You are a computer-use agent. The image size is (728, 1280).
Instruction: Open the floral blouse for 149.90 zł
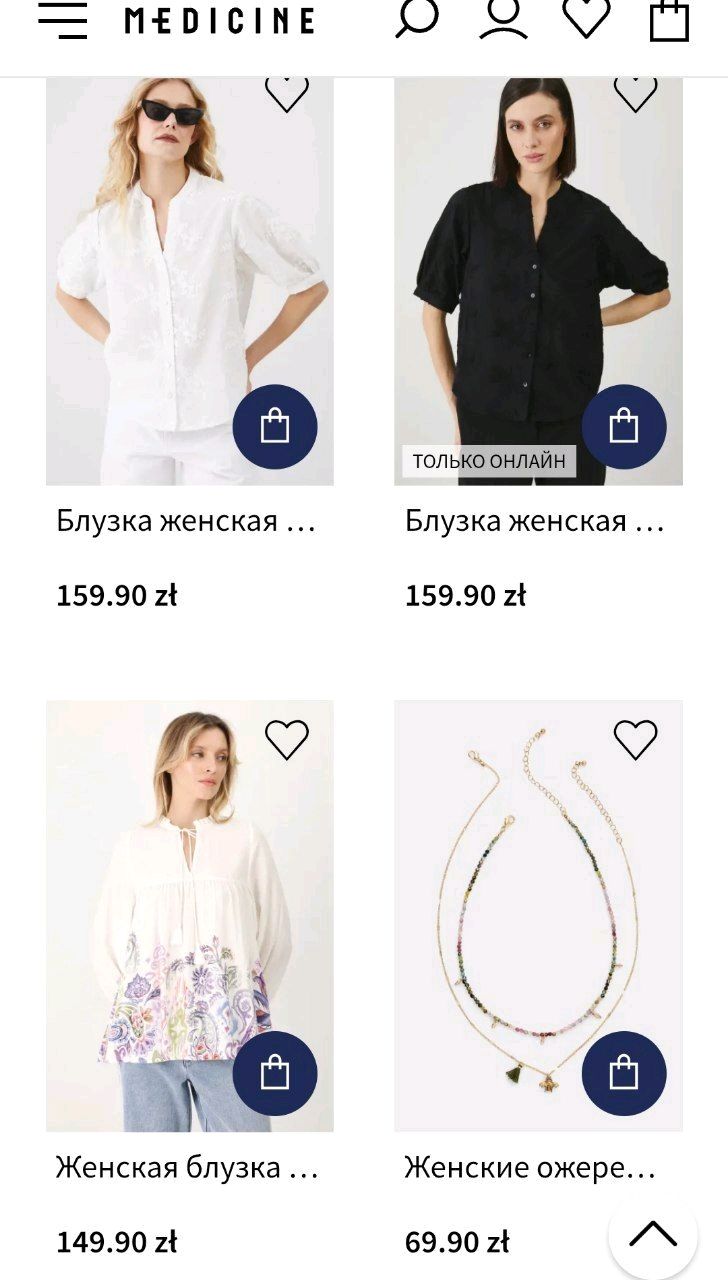coord(185,1167)
